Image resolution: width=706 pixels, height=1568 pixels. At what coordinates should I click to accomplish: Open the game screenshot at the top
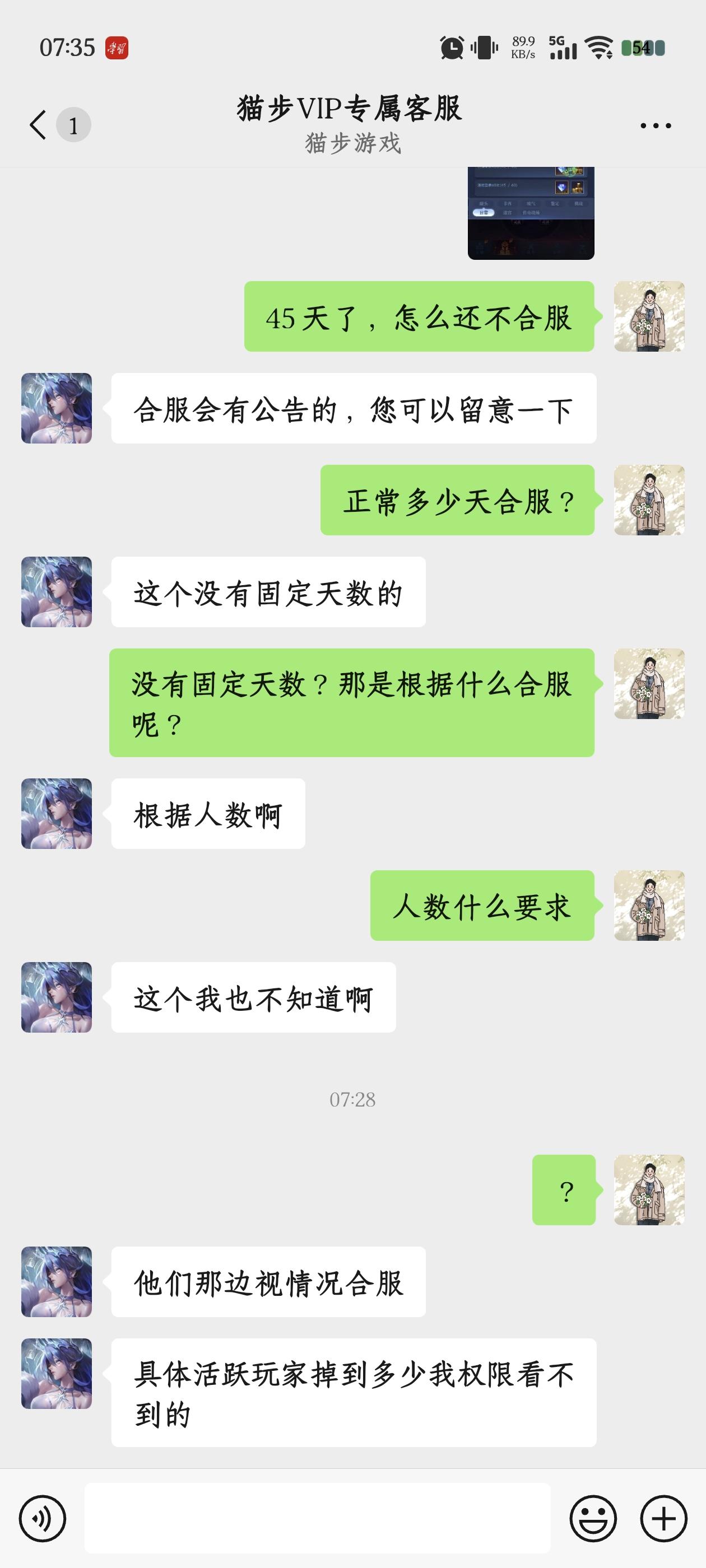pos(531,213)
